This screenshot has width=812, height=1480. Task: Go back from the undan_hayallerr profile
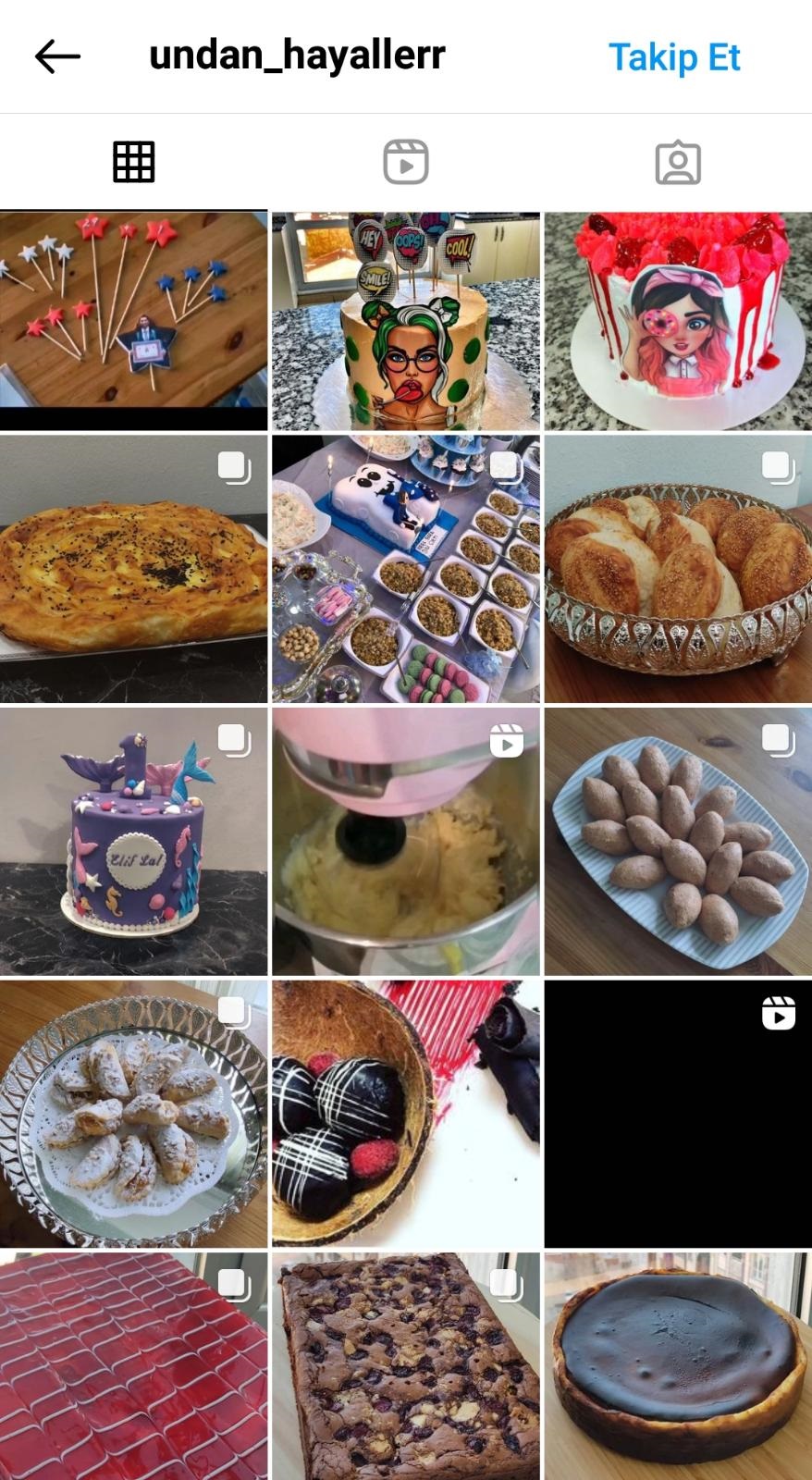click(57, 57)
